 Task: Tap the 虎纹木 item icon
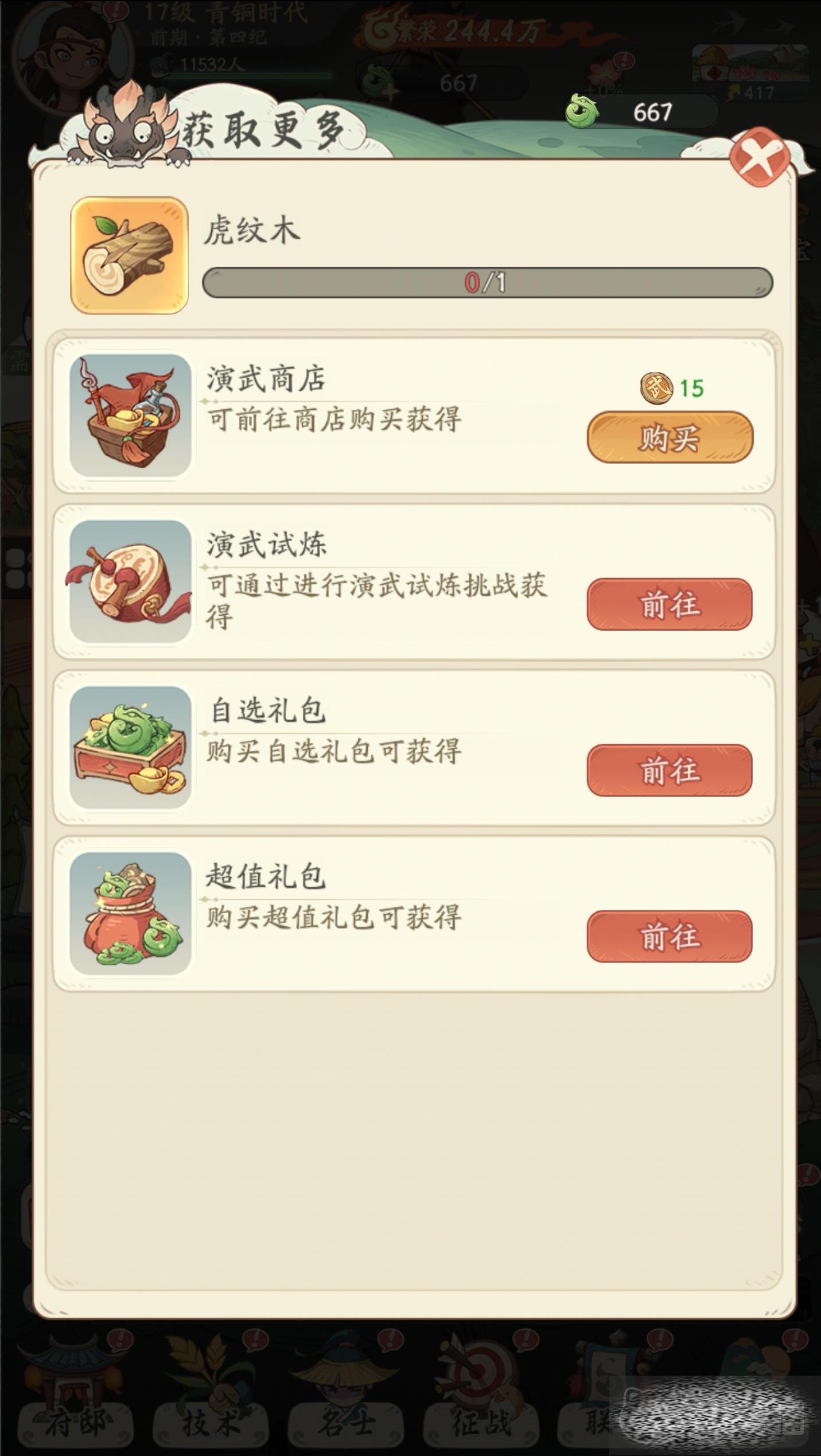tap(130, 255)
